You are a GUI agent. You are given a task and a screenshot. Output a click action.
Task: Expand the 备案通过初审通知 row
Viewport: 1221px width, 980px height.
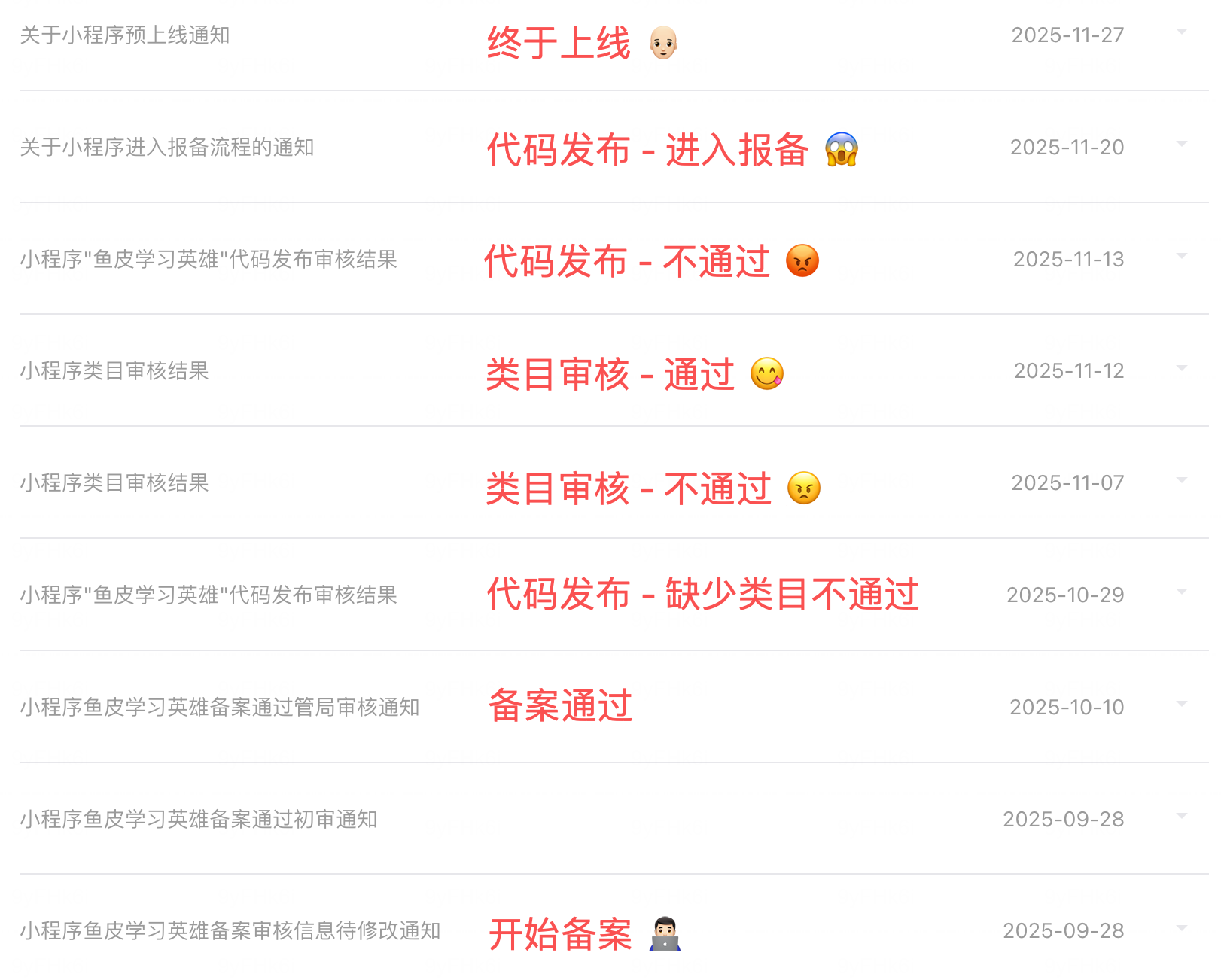tap(1181, 816)
